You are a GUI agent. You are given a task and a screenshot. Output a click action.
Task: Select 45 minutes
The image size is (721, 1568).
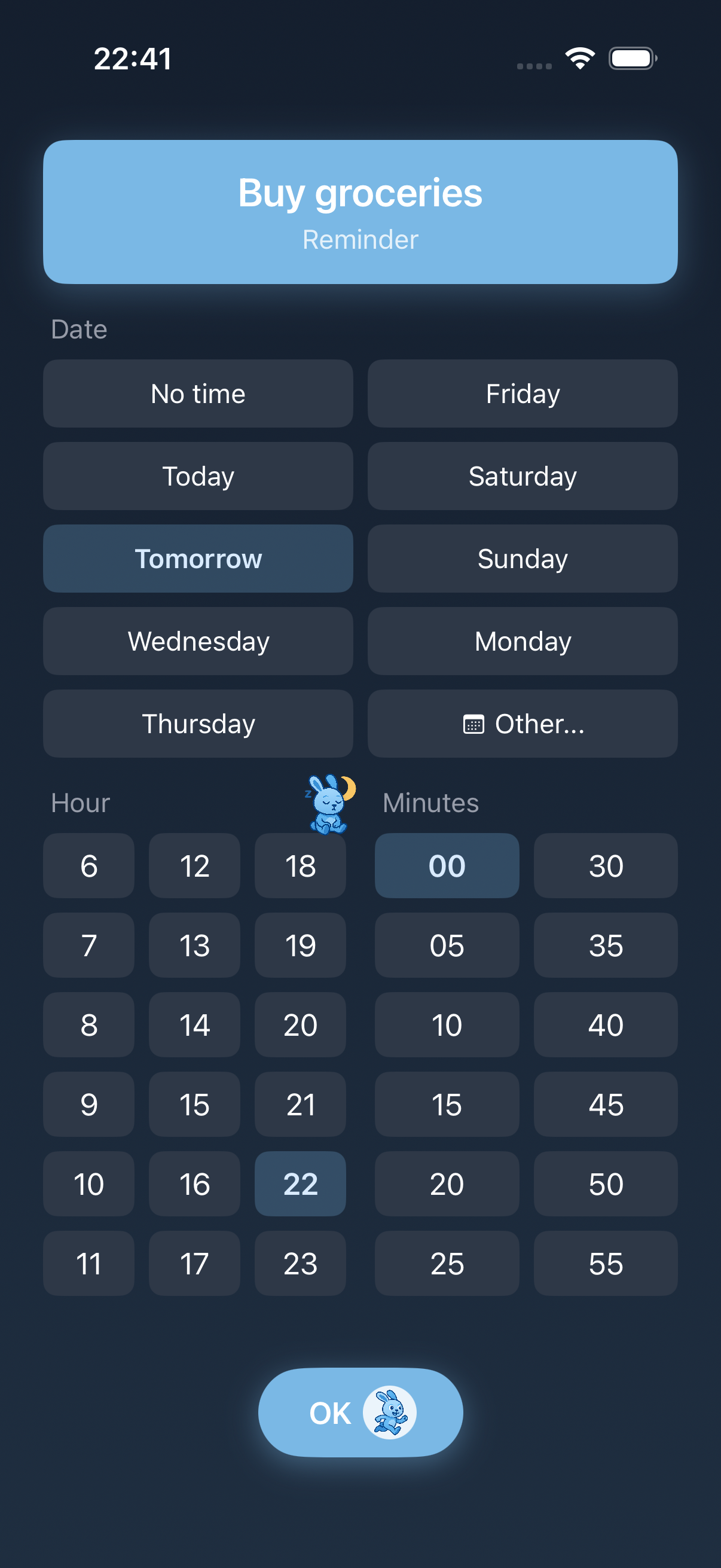pyautogui.click(x=605, y=1104)
